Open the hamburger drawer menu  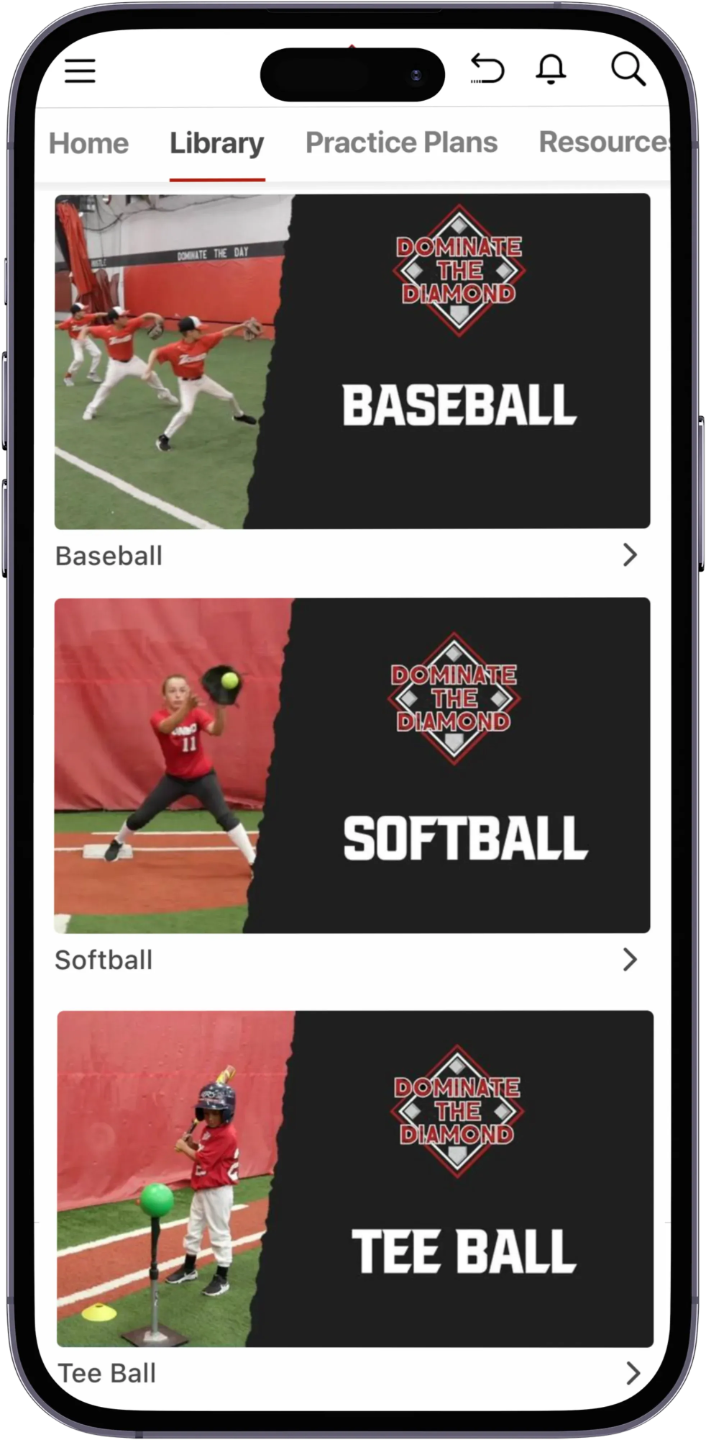(x=80, y=70)
